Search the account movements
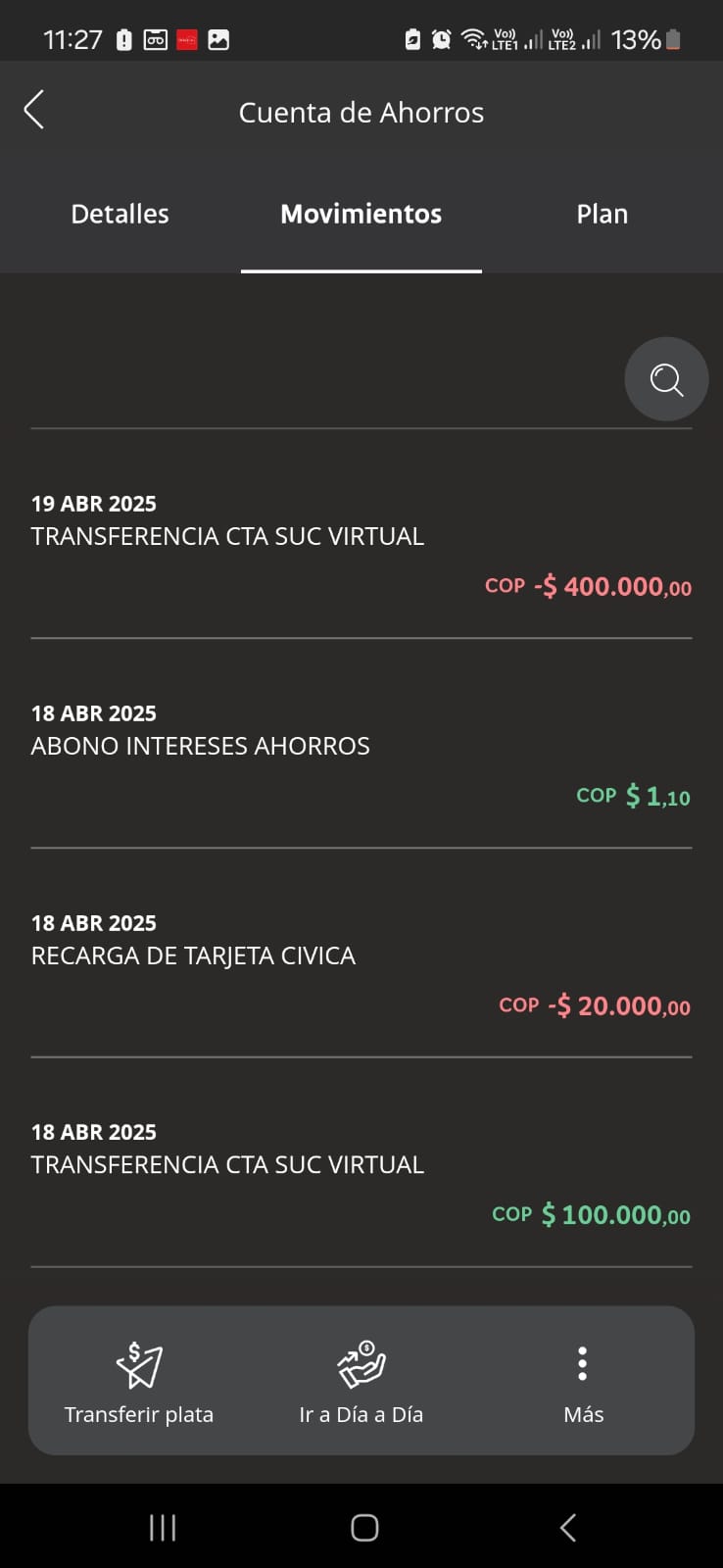The image size is (723, 1568). coord(666,379)
